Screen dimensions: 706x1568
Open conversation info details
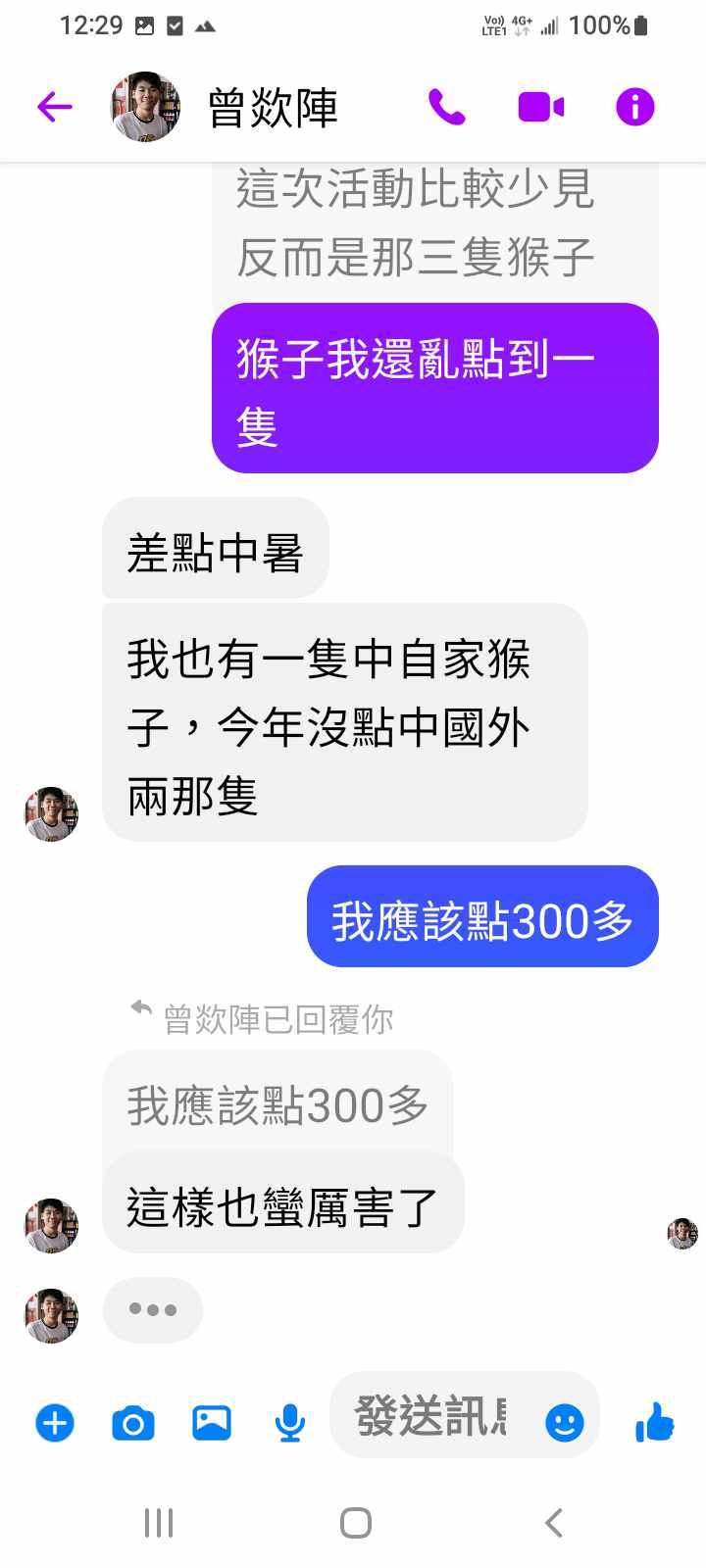click(634, 107)
